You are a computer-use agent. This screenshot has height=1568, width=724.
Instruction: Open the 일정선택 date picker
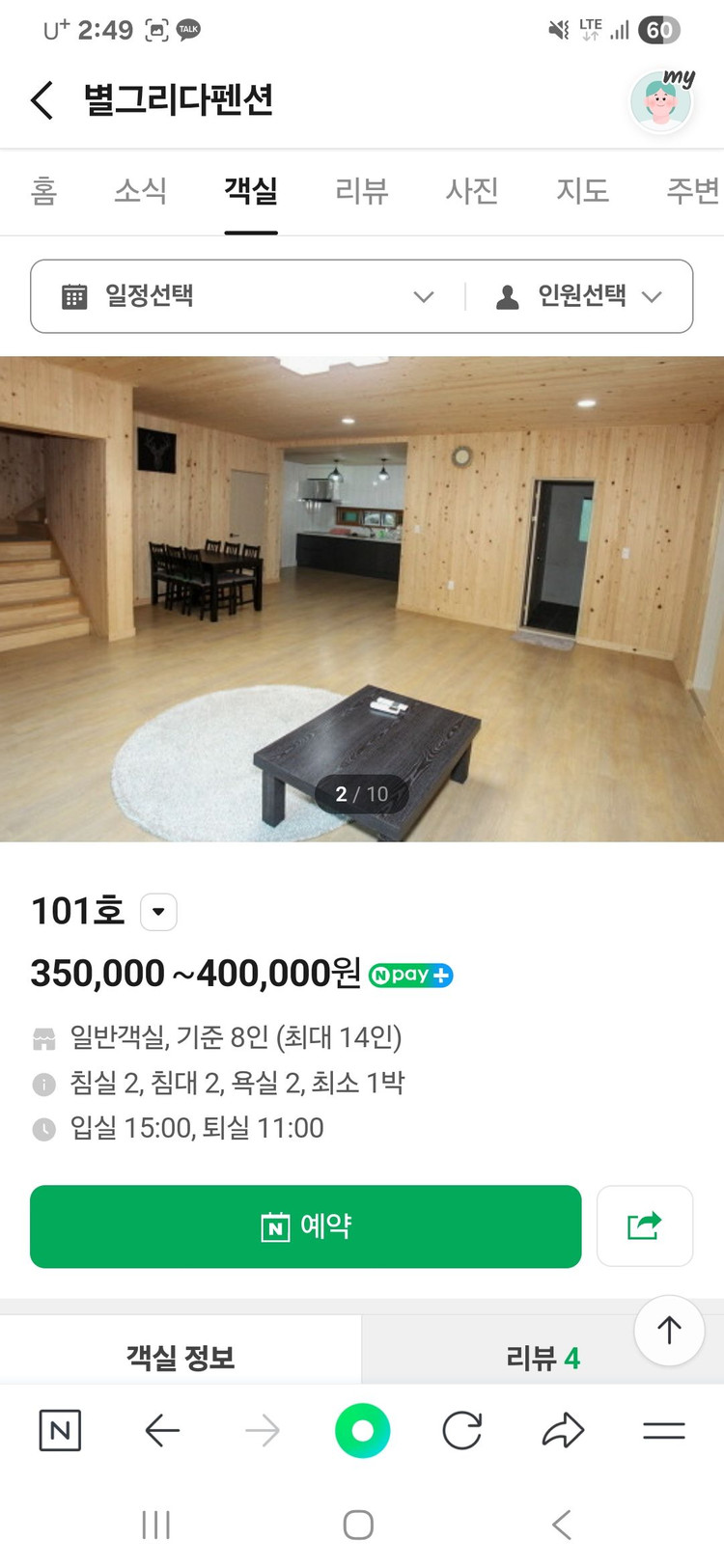click(246, 296)
